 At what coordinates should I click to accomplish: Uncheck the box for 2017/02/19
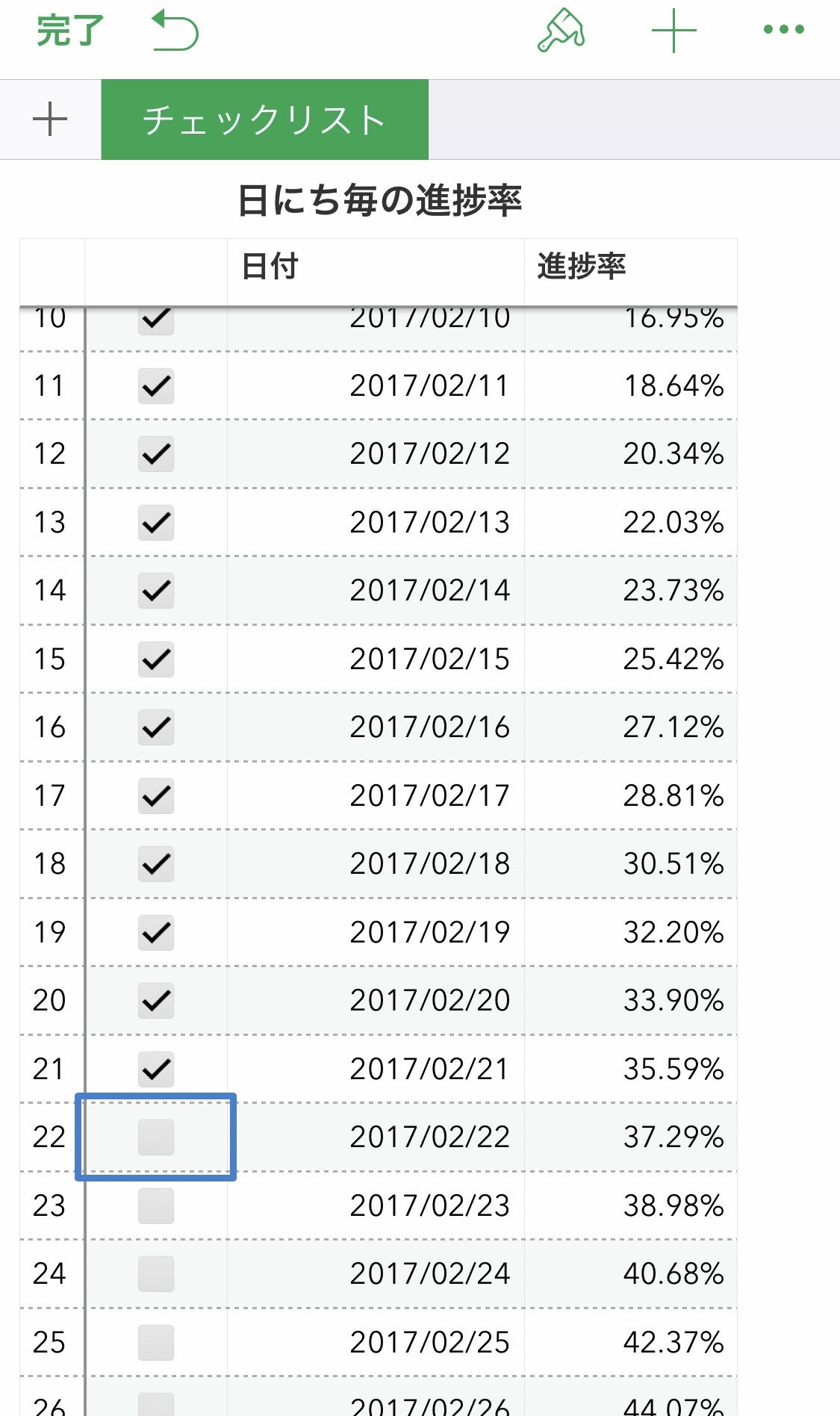pyautogui.click(x=156, y=933)
